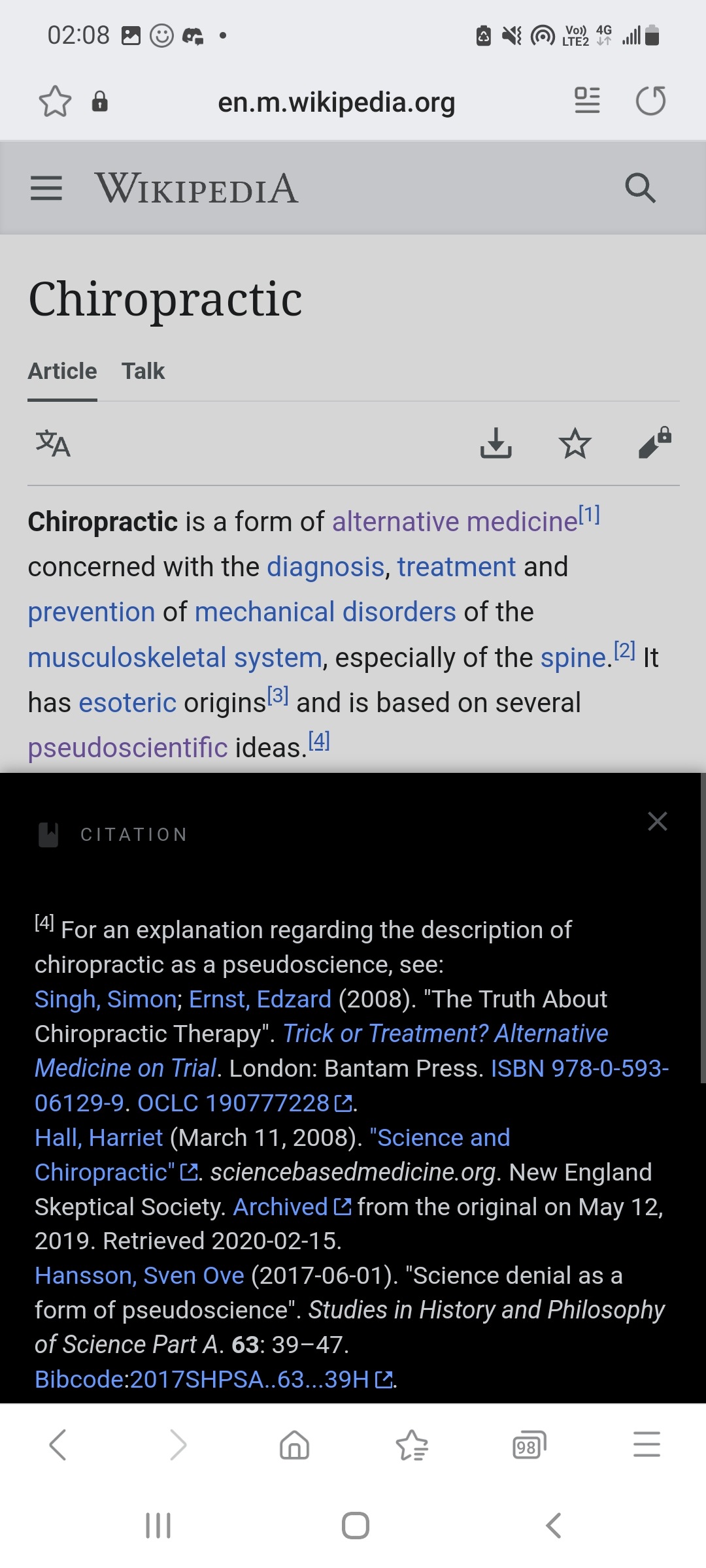Close the citation panel

tap(657, 821)
